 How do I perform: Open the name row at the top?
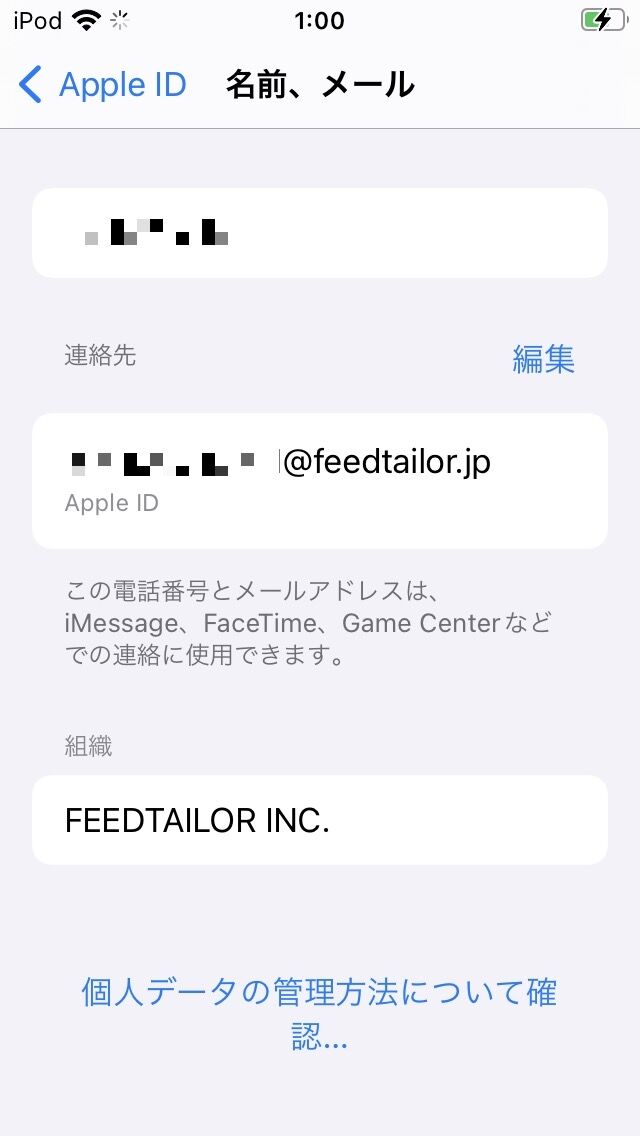pos(320,233)
